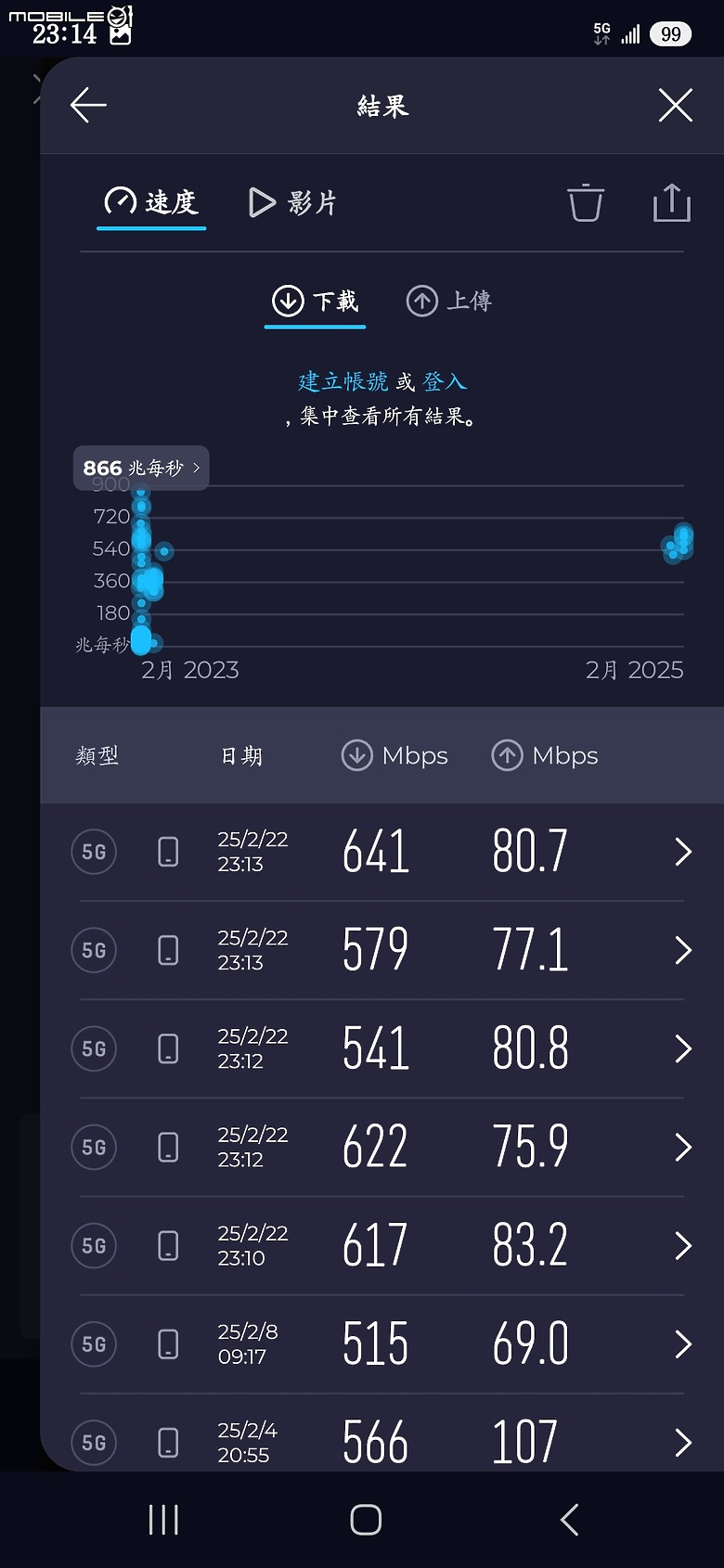Open the 622 Mbps test result
This screenshot has width=724, height=1568.
[381, 1147]
